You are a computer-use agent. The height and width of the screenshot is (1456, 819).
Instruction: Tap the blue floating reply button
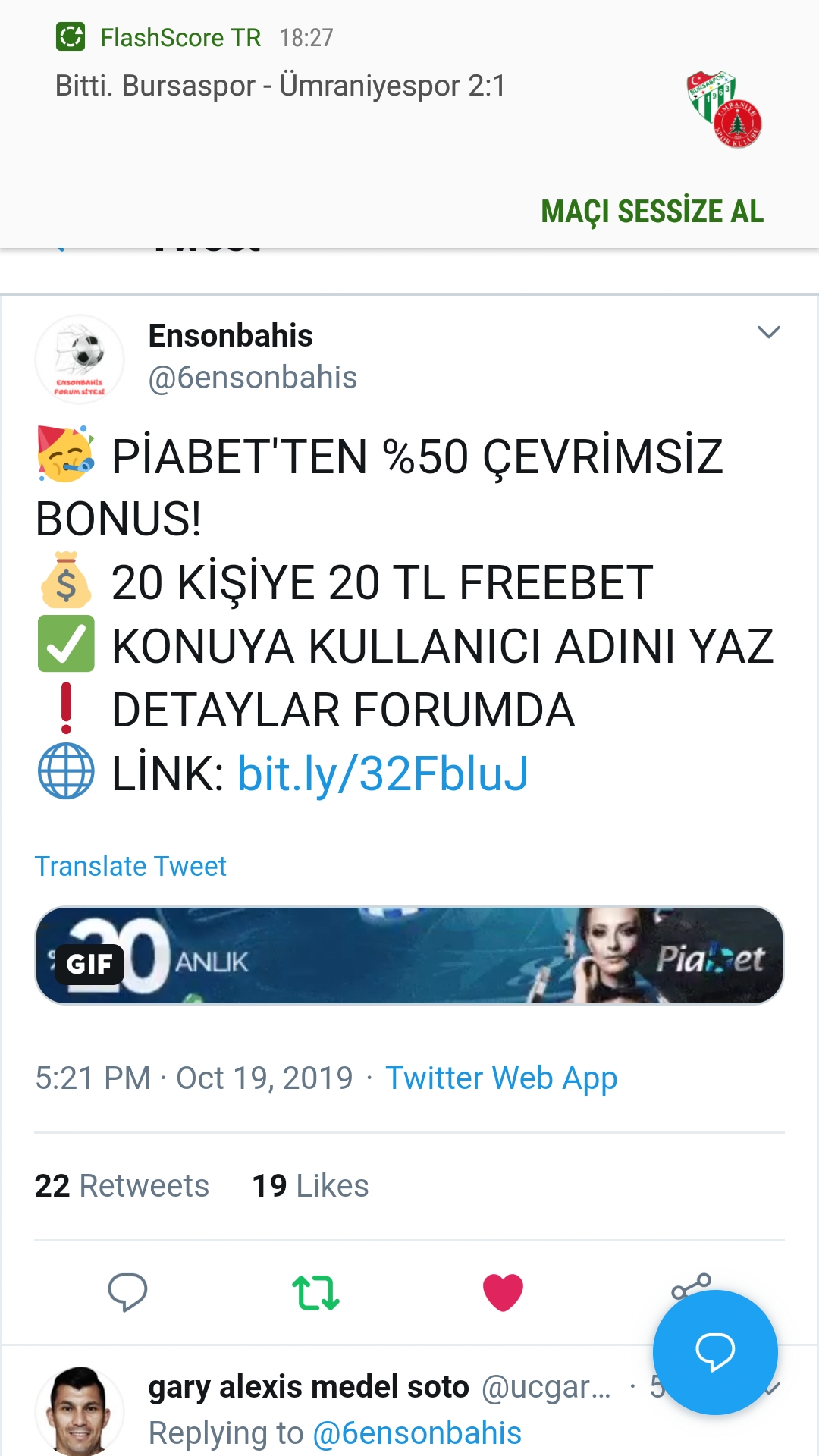coord(715,1352)
